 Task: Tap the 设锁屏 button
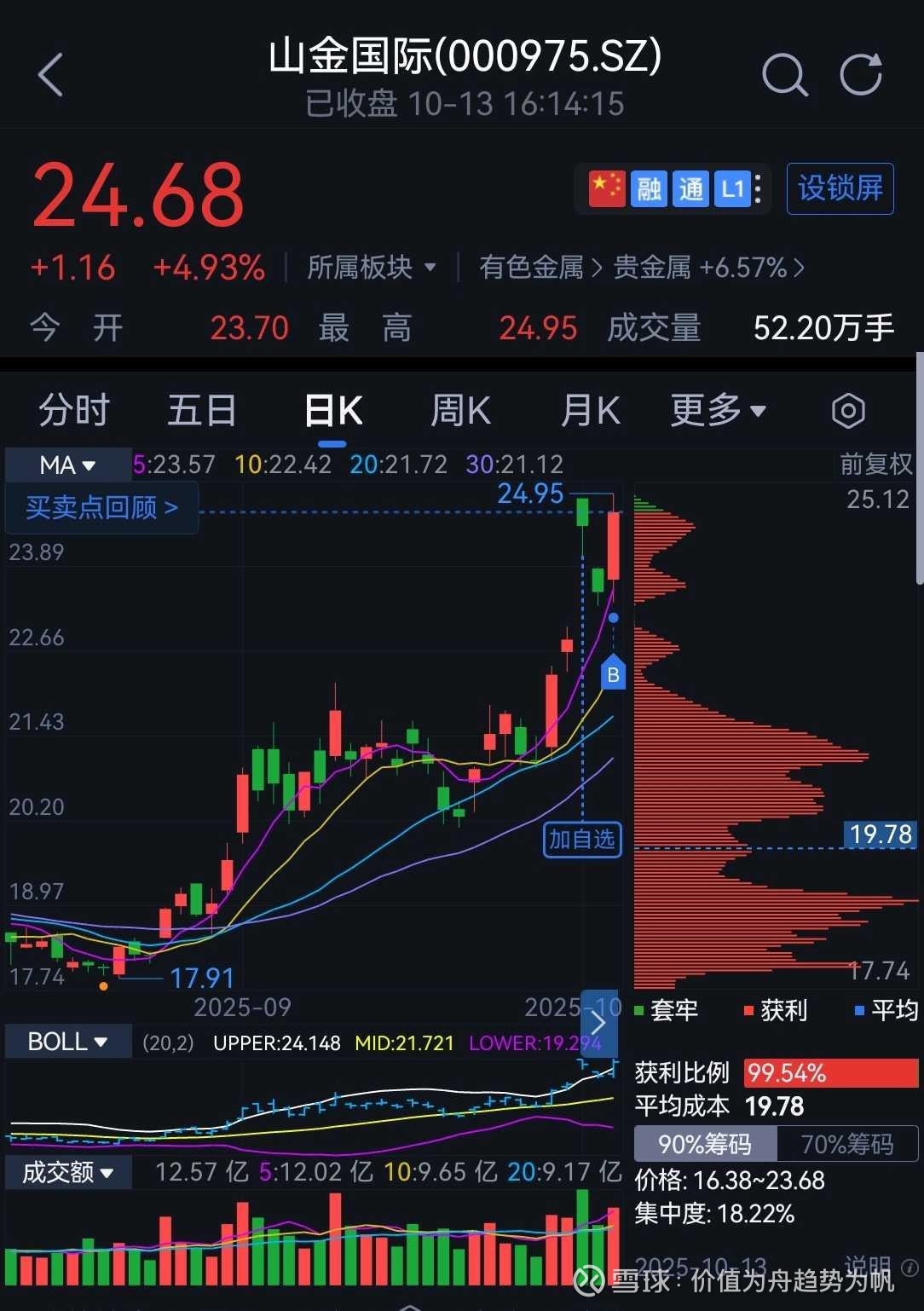click(x=840, y=188)
